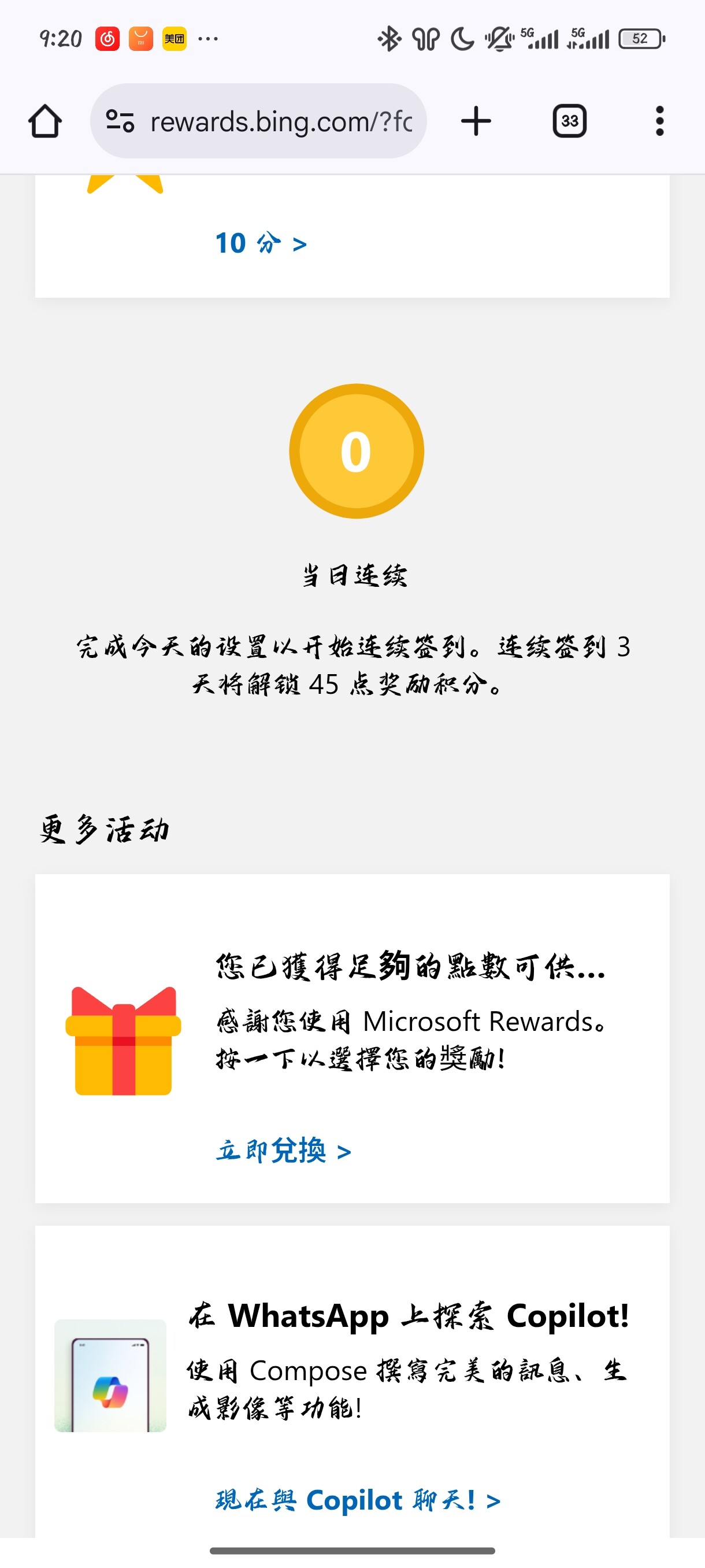Open the WhatsApp Copilot exploration card
Image resolution: width=705 pixels, height=1568 pixels.
click(352, 1381)
